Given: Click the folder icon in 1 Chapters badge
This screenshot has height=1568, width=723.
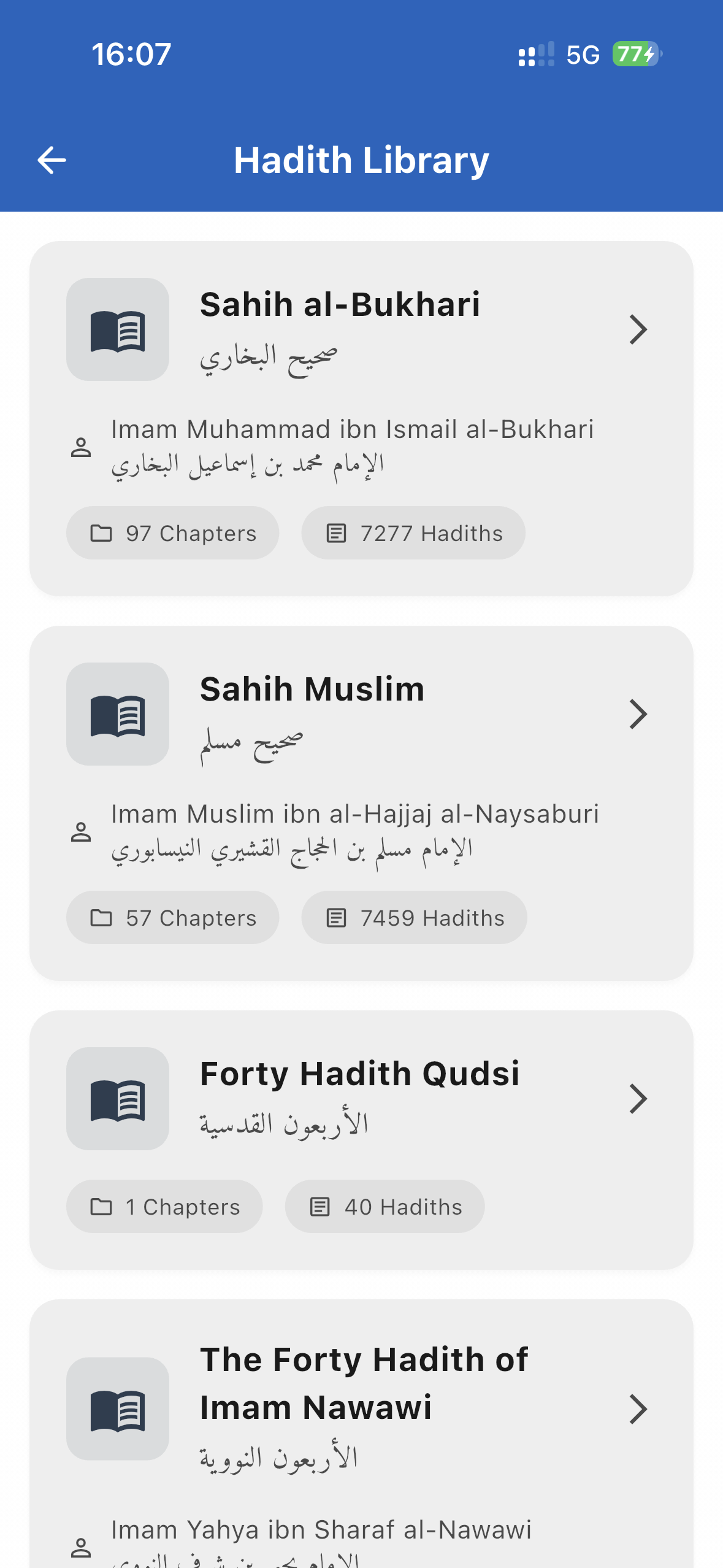Looking at the screenshot, I should pos(100,1206).
